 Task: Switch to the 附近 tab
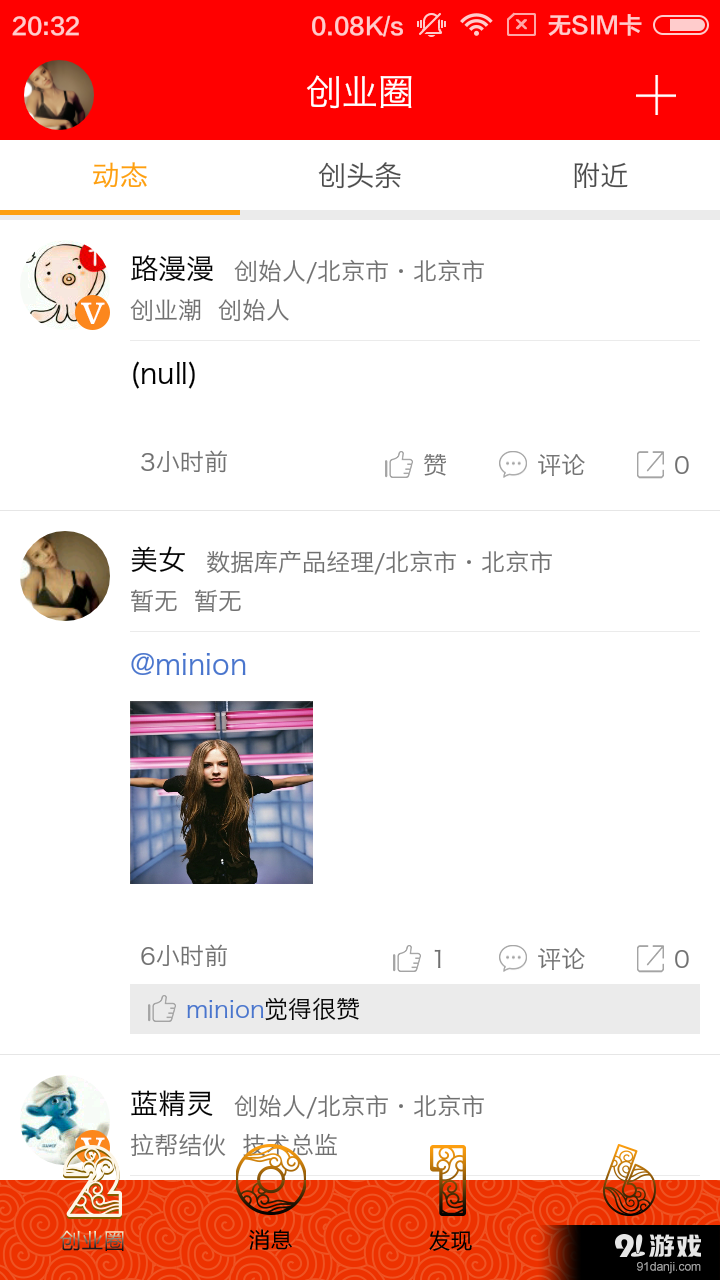pyautogui.click(x=600, y=176)
